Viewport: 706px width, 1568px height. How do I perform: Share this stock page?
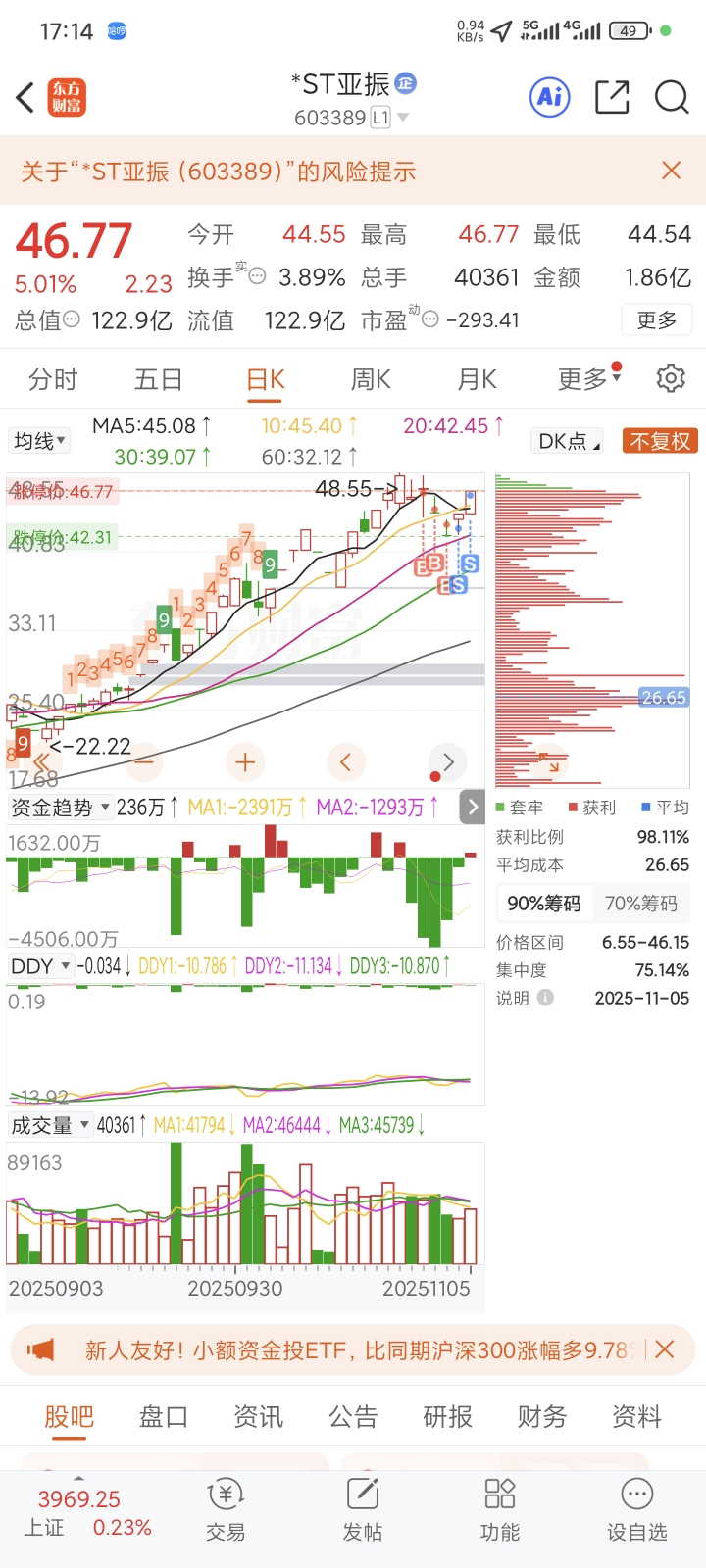coord(612,97)
